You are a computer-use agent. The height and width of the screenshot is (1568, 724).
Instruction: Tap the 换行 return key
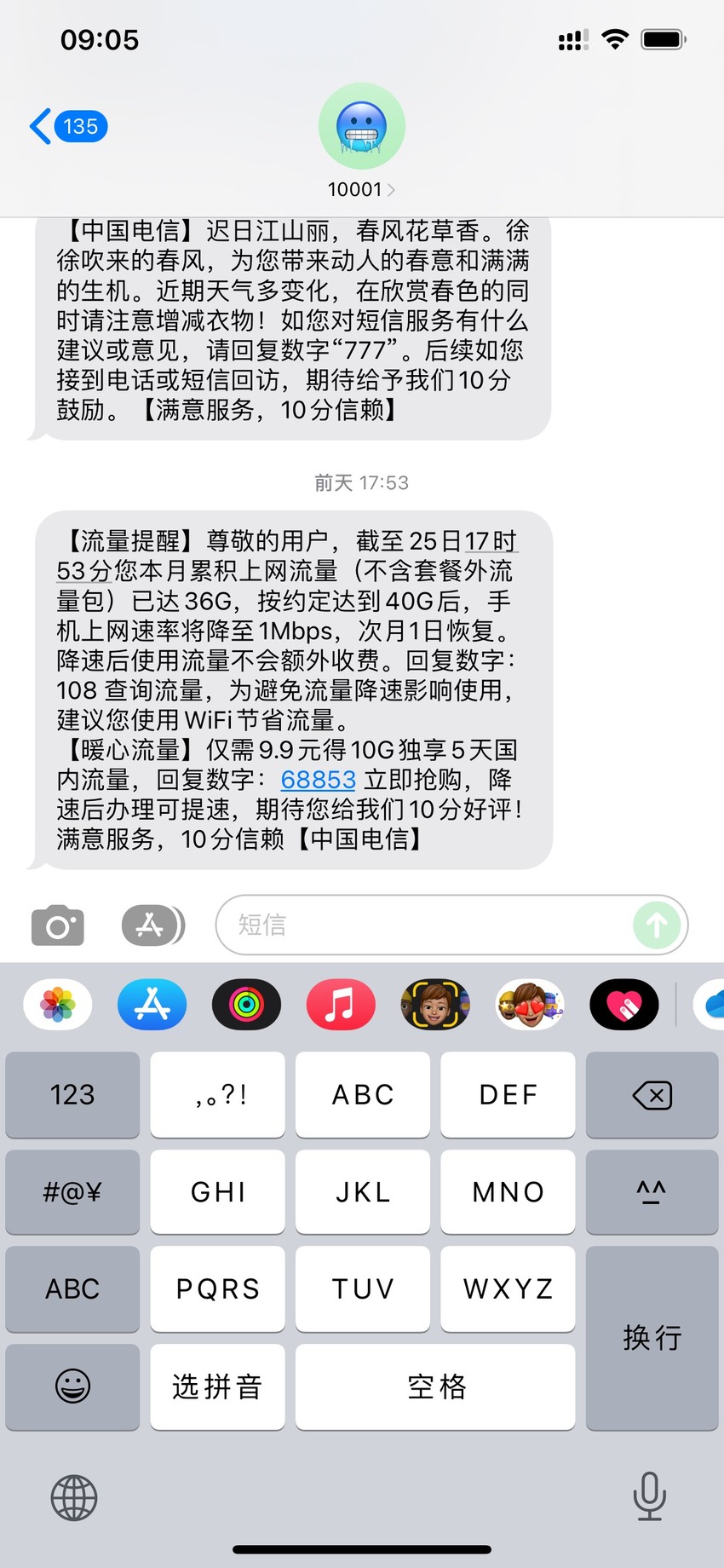652,1338
